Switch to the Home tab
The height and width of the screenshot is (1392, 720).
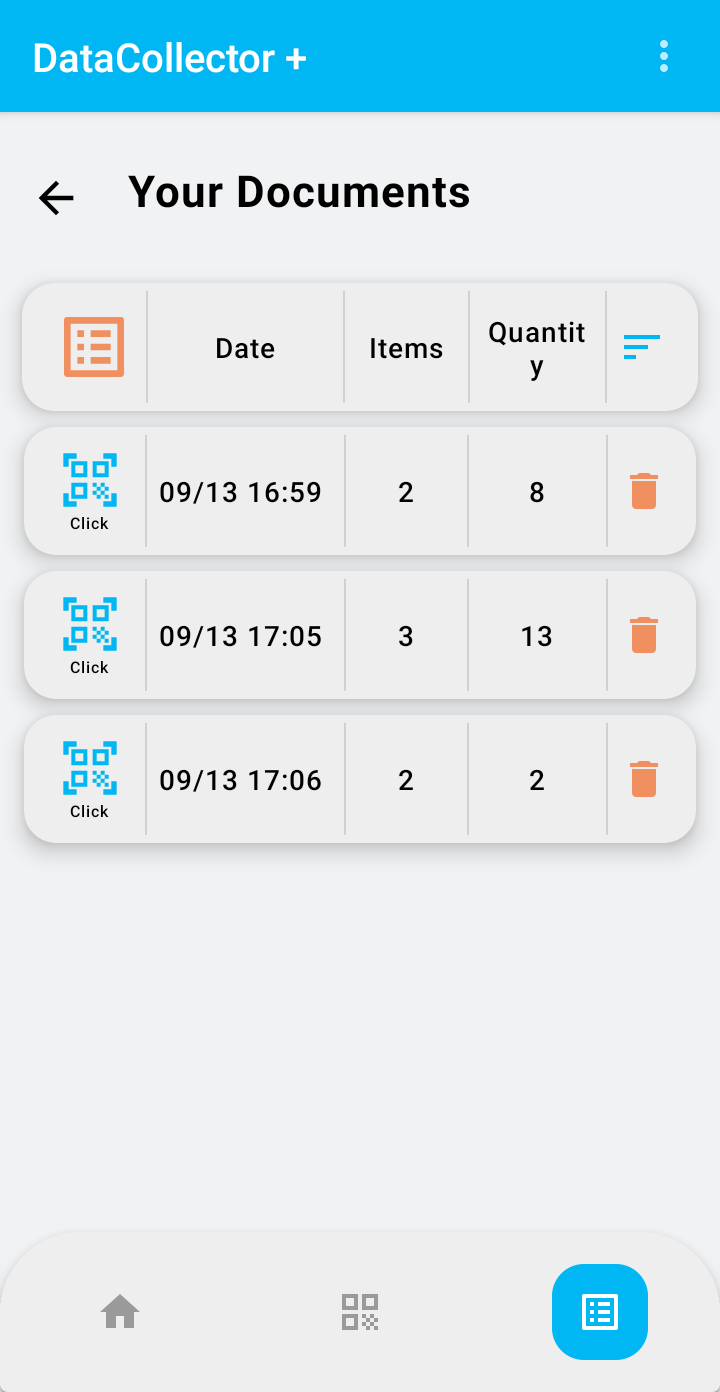[120, 1311]
